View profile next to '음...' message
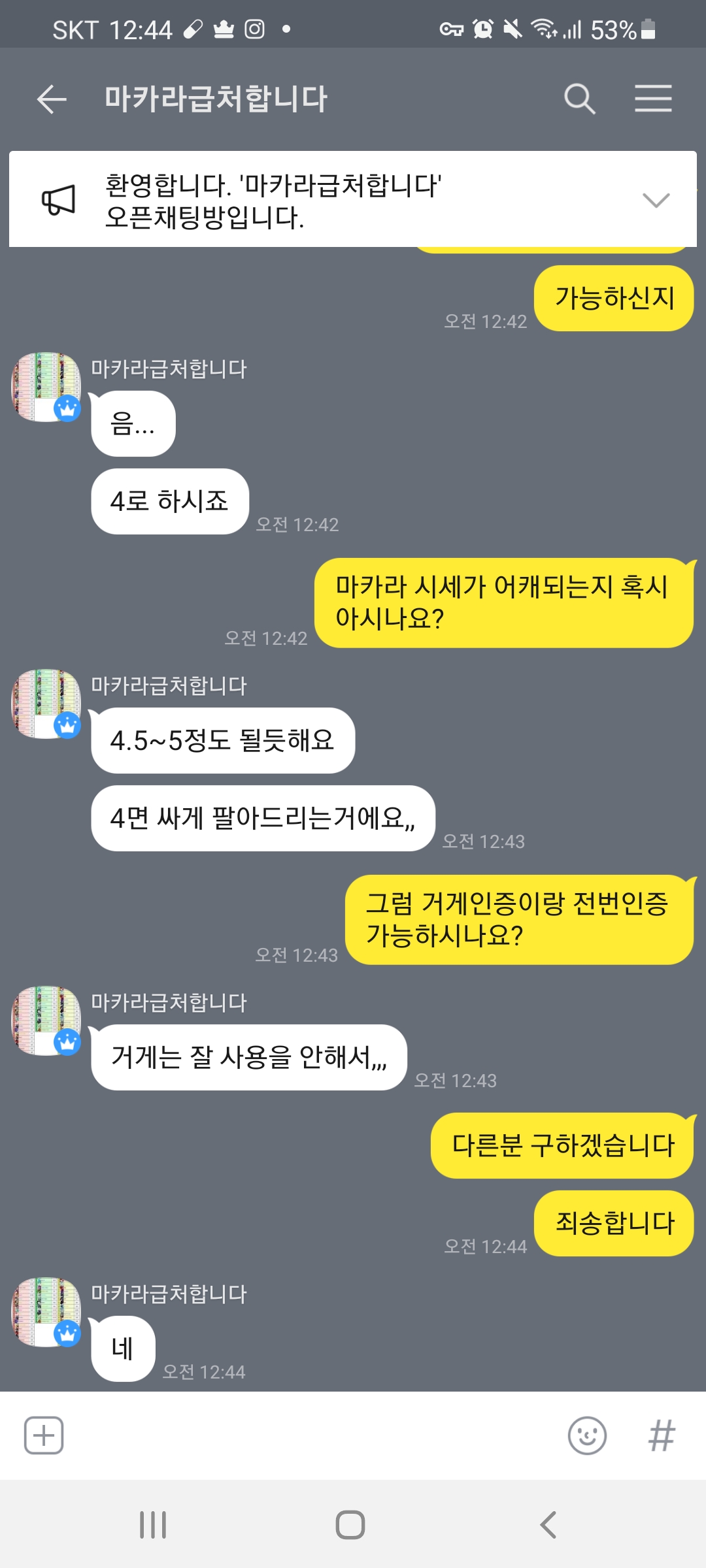Viewport: 706px width, 1568px height. [x=46, y=387]
